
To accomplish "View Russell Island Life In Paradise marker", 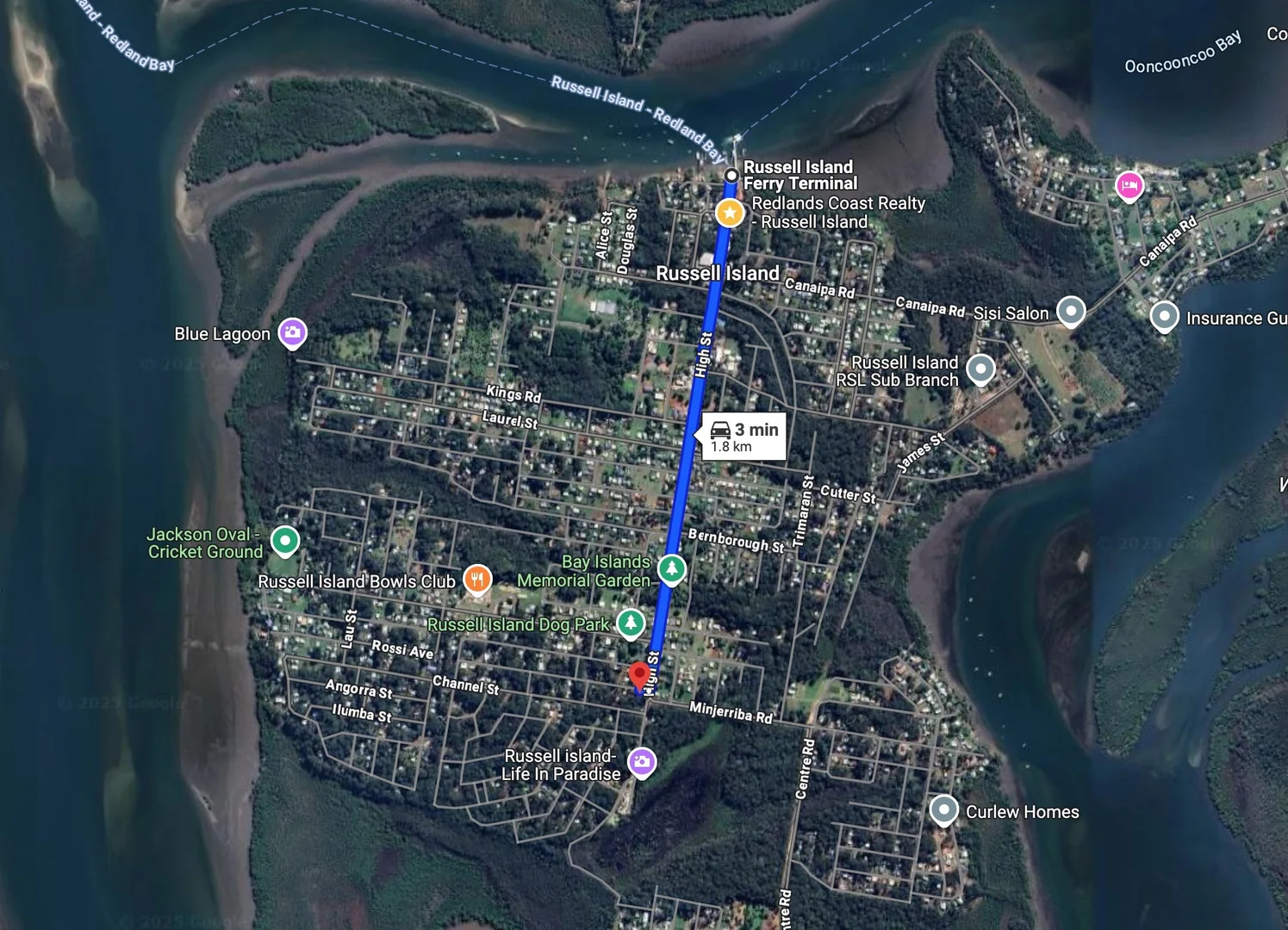I will (x=641, y=761).
